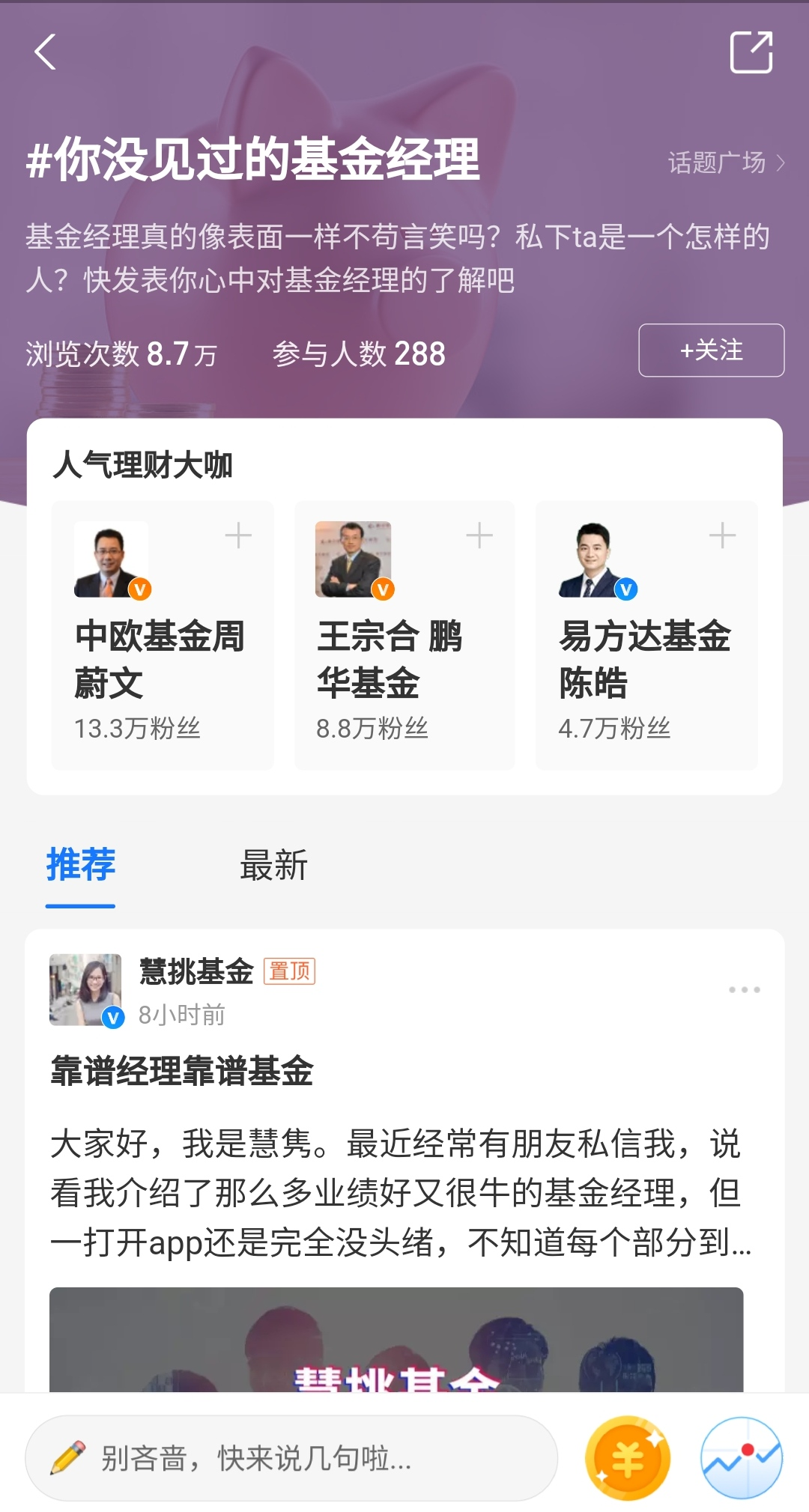
Task: Switch to the 最新 tab
Action: click(x=273, y=866)
